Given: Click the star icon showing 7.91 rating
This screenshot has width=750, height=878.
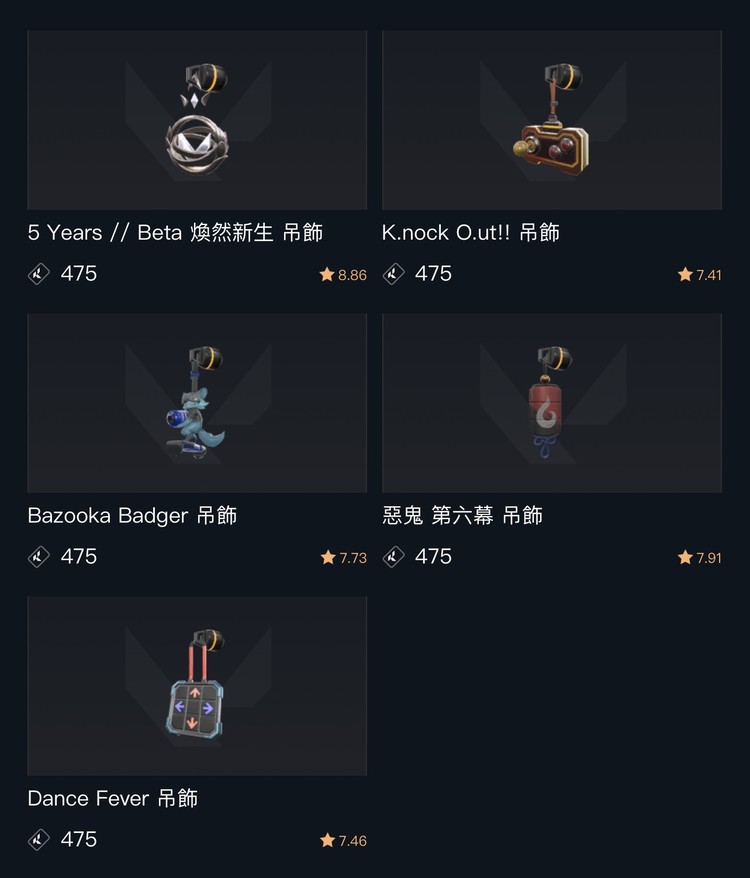Looking at the screenshot, I should (684, 556).
